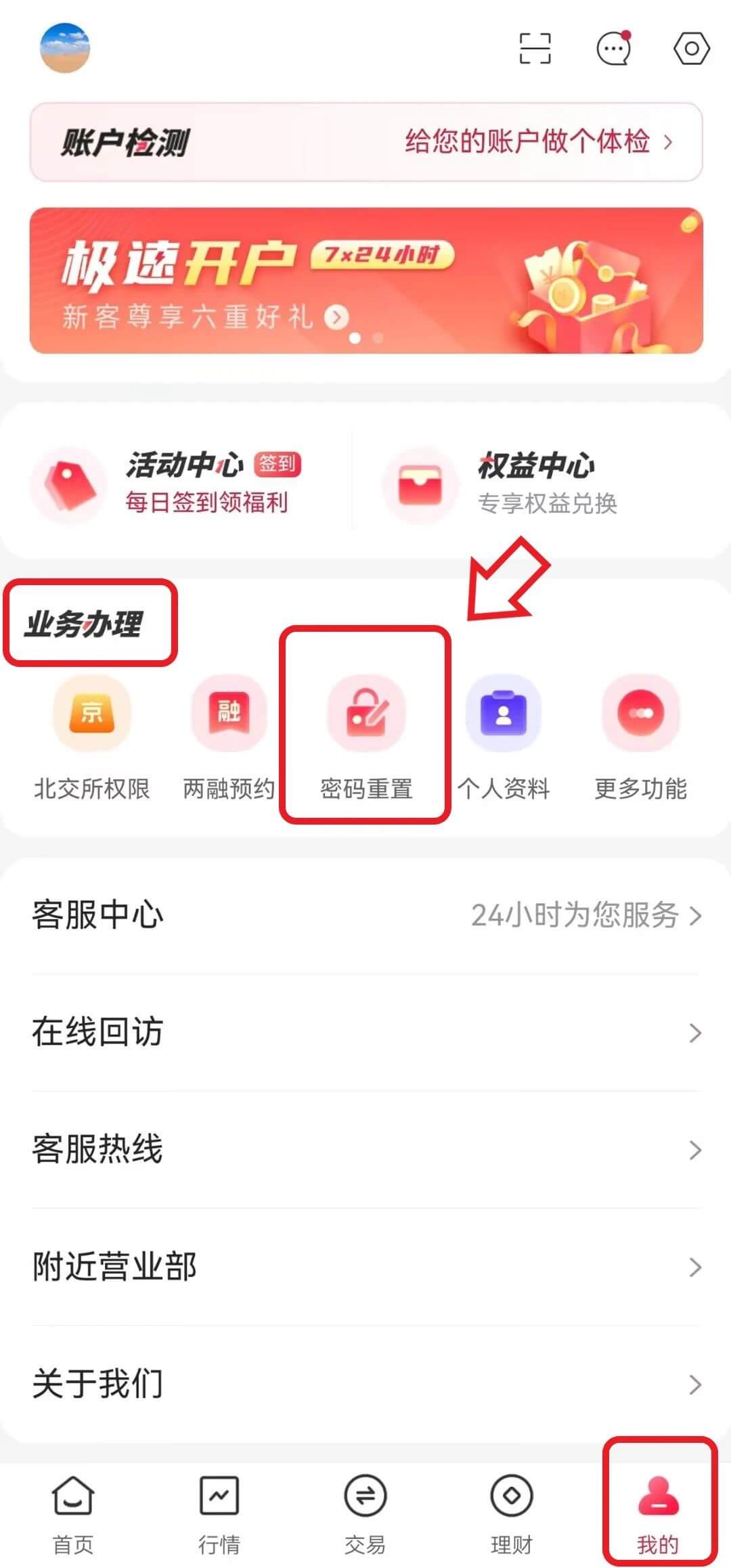Viewport: 731px width, 1568px height.
Task: Open 账户检测 account check-up
Action: [365, 142]
